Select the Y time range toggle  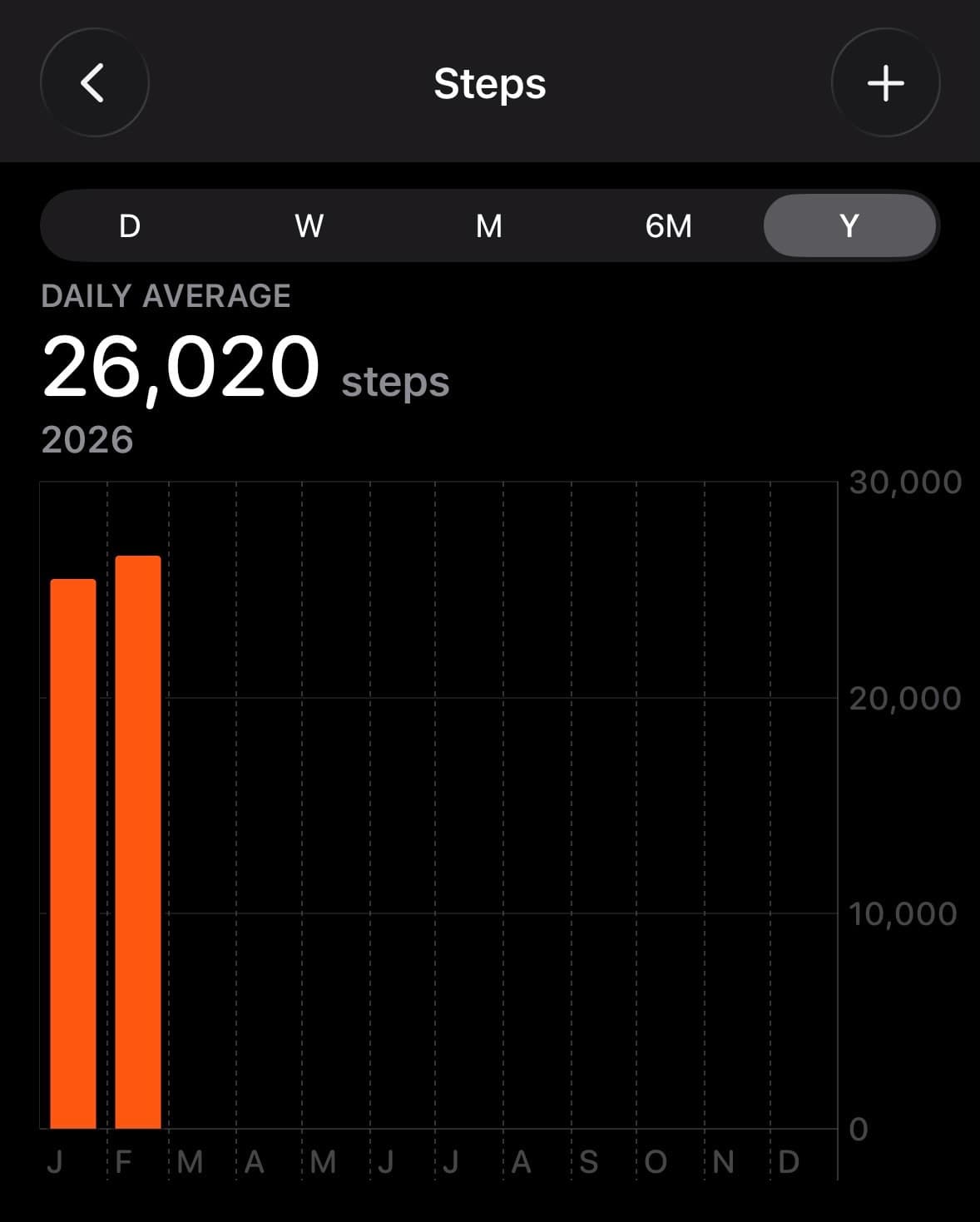coord(849,225)
